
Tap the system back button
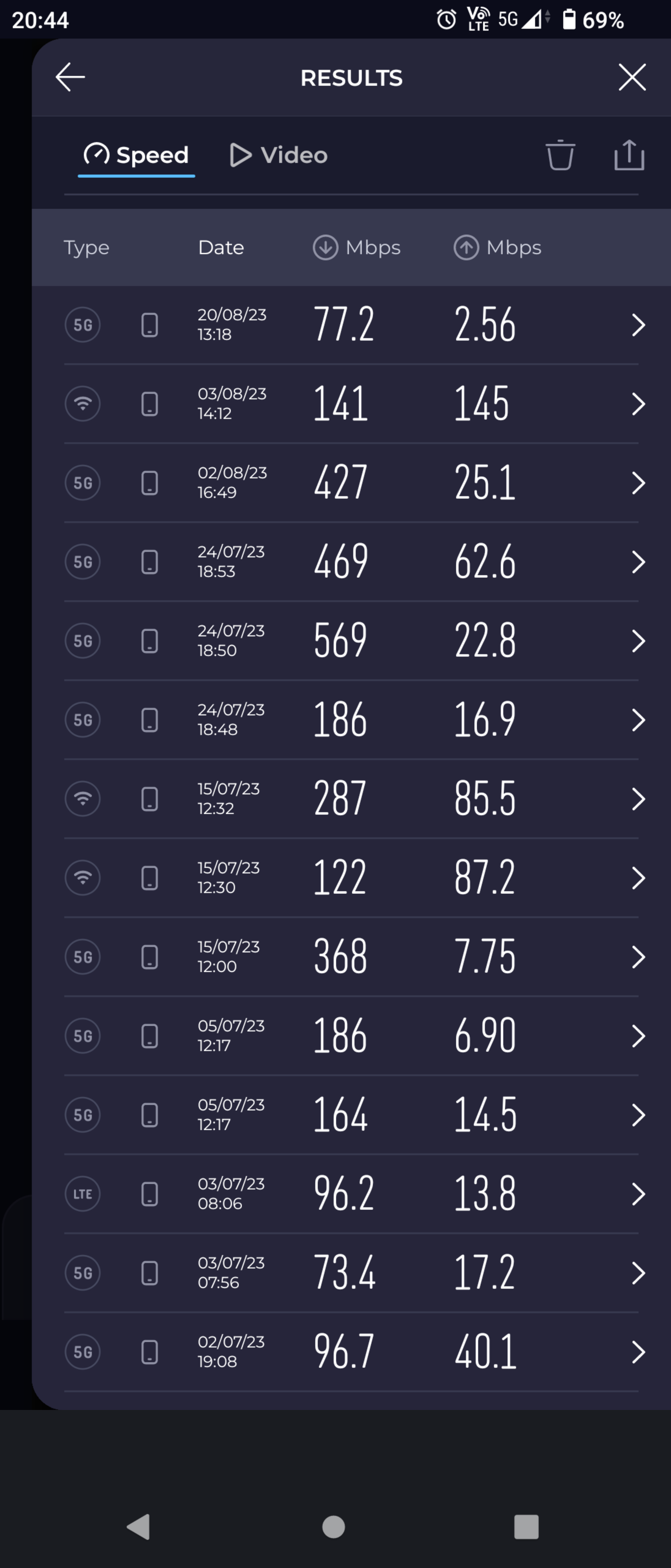(139, 1527)
